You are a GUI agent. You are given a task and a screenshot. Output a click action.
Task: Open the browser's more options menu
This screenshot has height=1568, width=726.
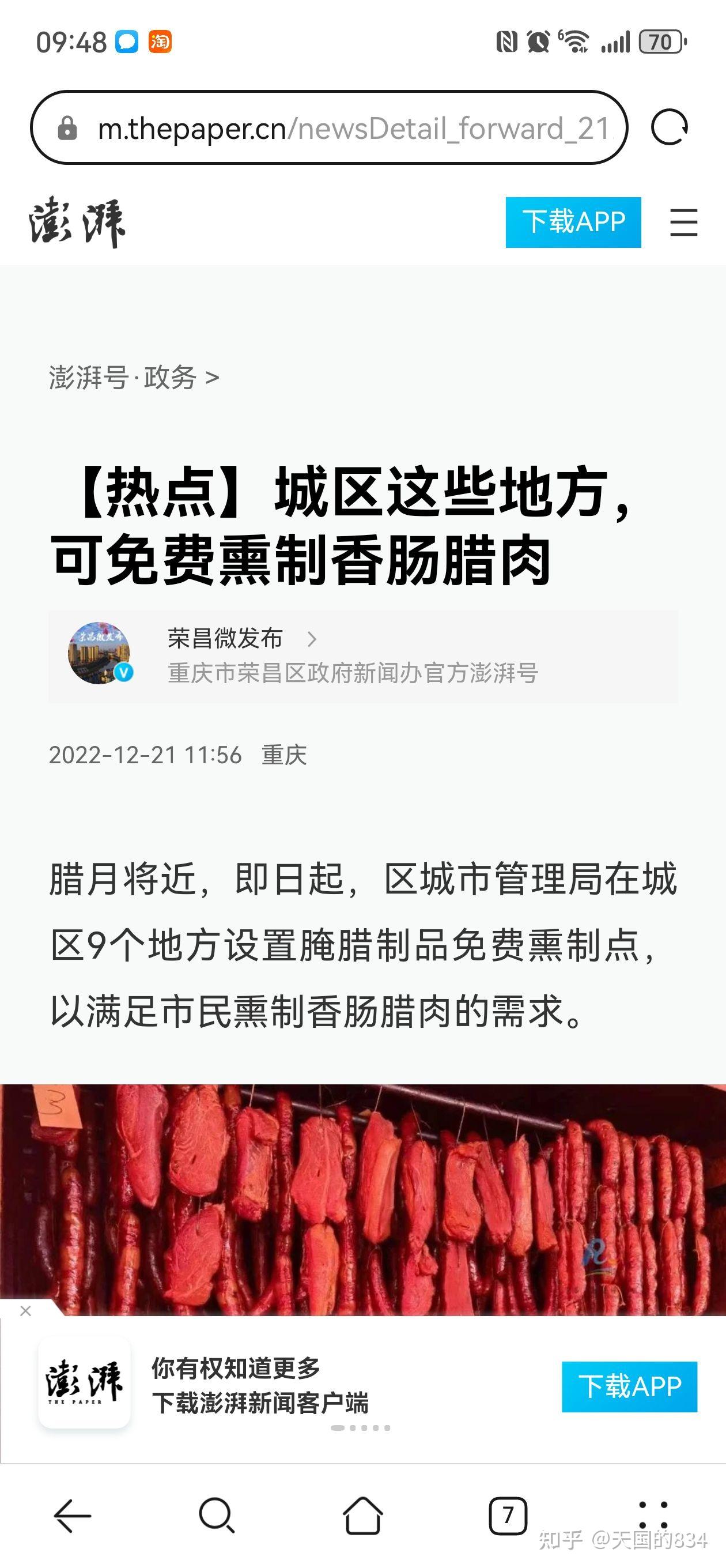tap(653, 1514)
